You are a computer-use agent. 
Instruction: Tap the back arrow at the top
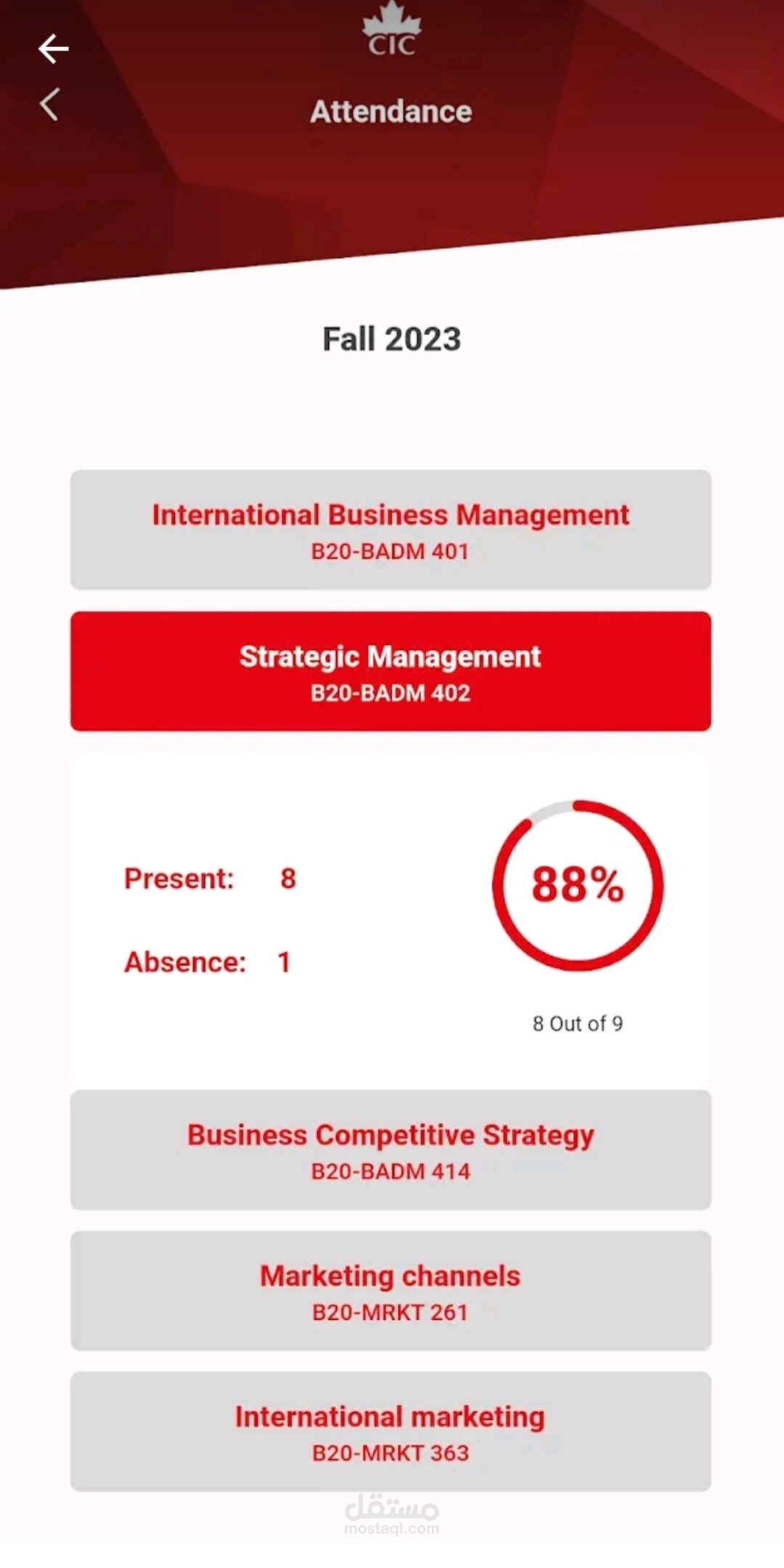click(x=53, y=49)
